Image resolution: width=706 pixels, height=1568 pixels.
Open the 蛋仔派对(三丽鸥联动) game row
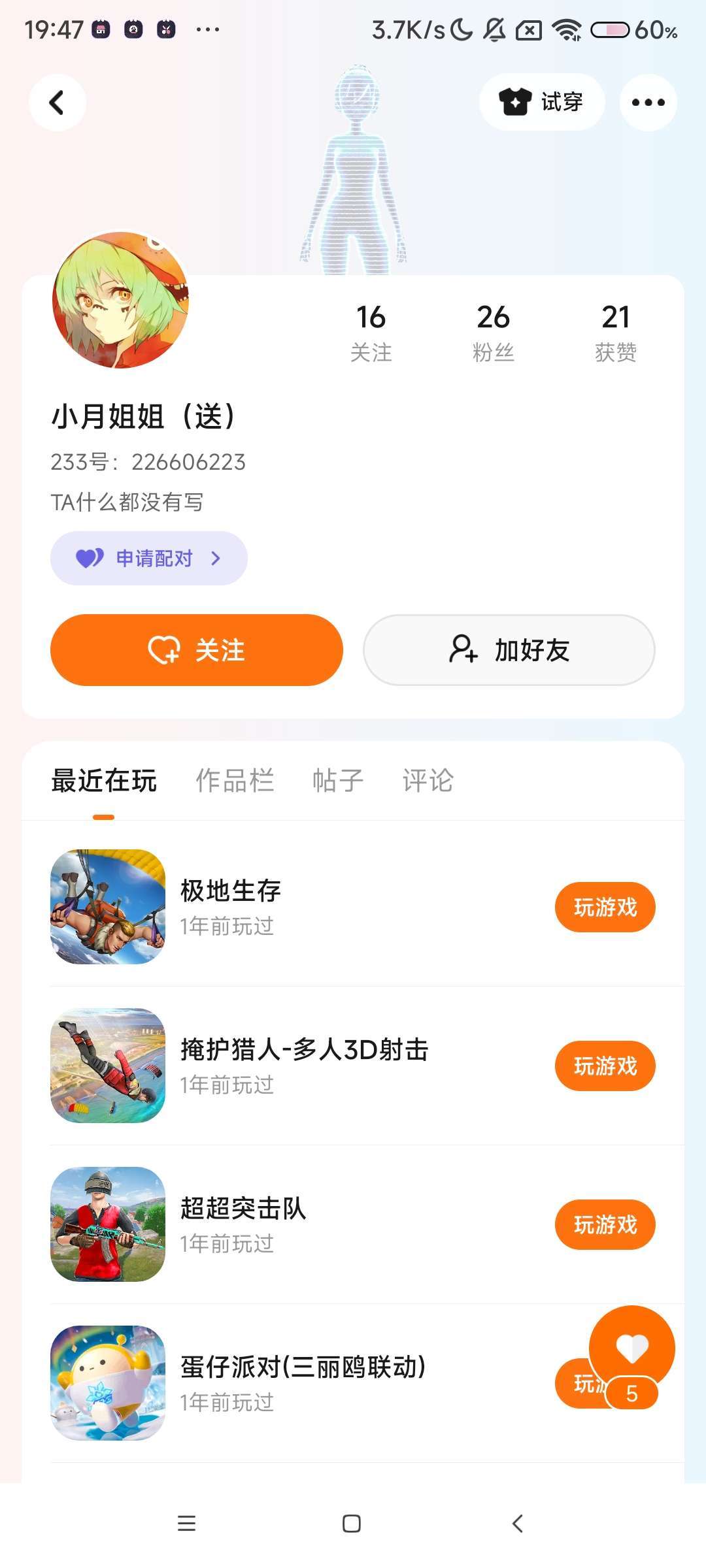pos(302,1382)
